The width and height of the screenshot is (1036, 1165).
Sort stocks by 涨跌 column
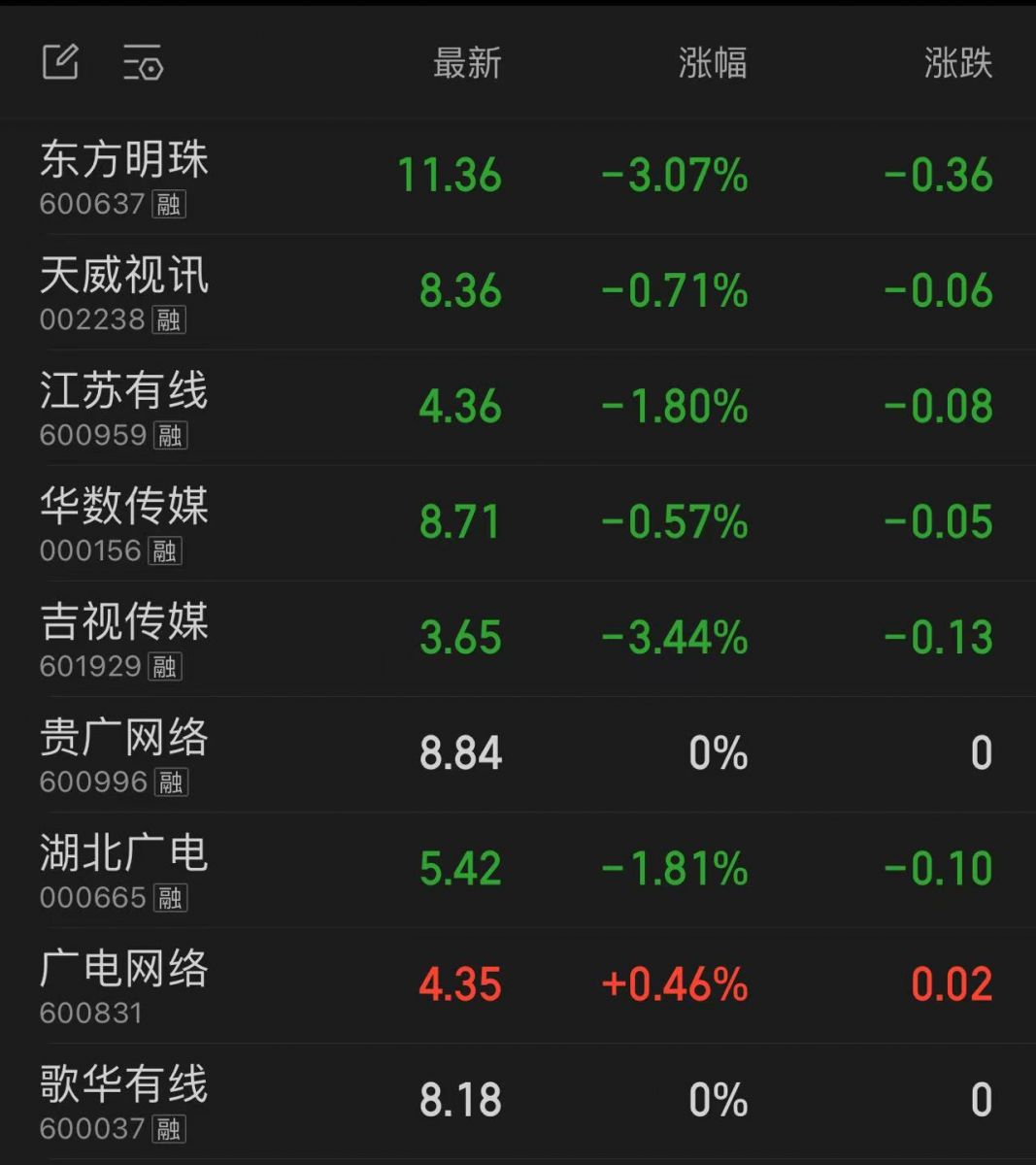(x=957, y=64)
